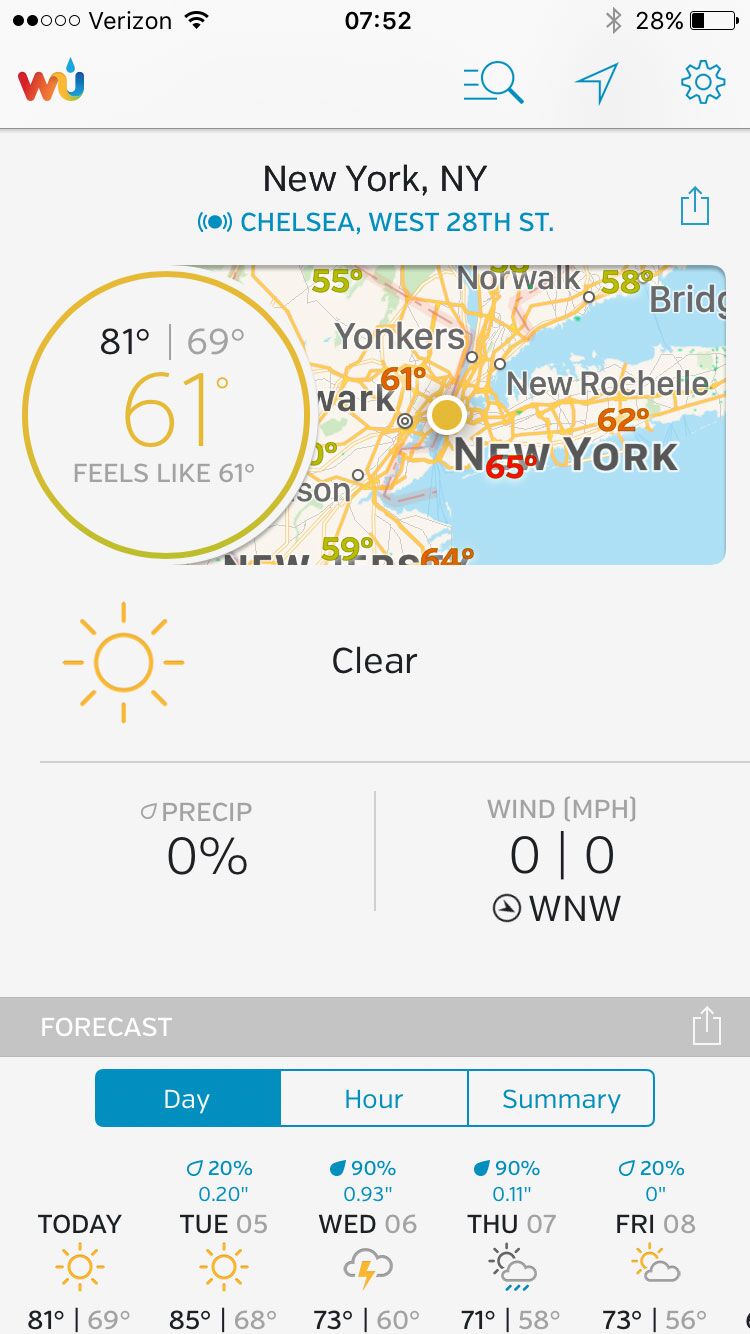Open the settings gear

(703, 82)
